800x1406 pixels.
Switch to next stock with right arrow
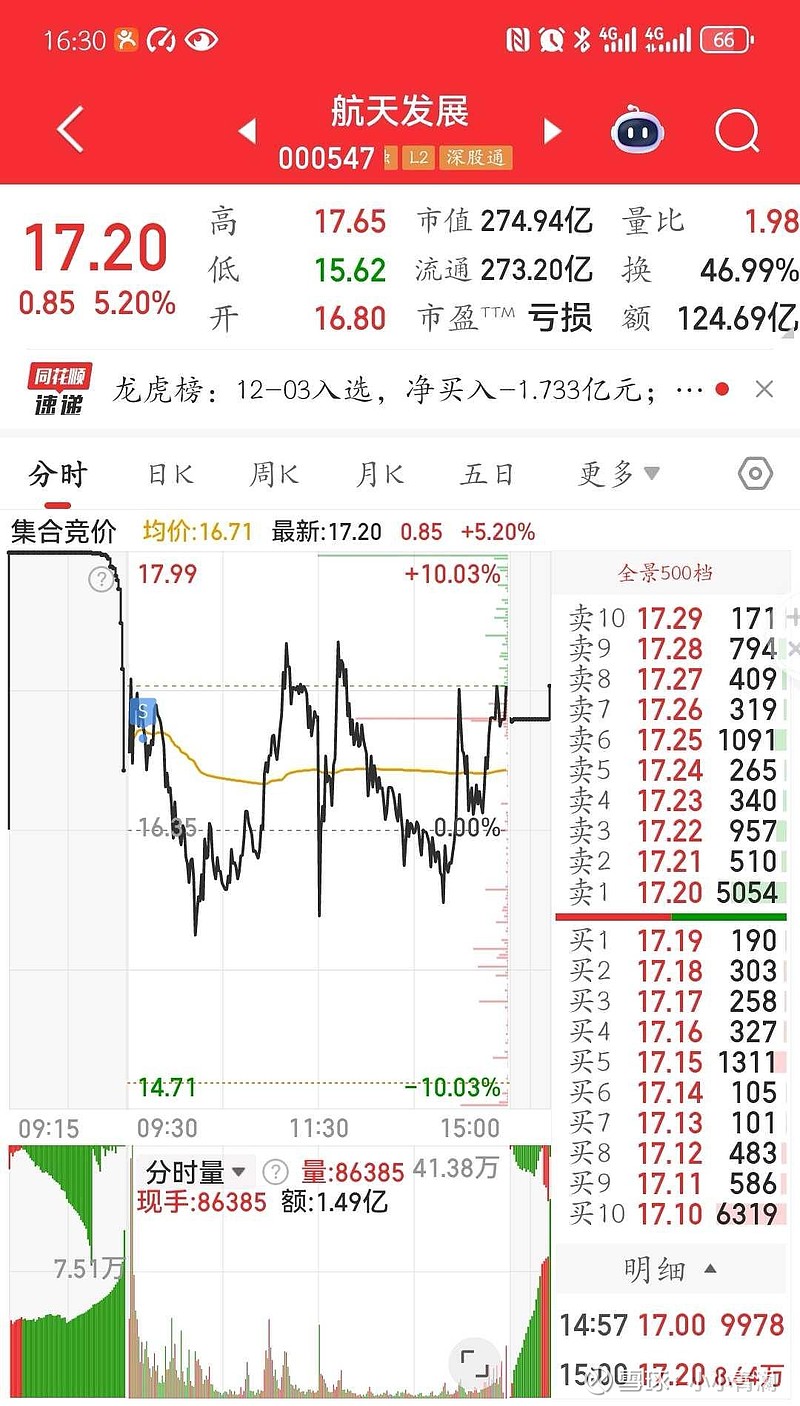pos(553,131)
